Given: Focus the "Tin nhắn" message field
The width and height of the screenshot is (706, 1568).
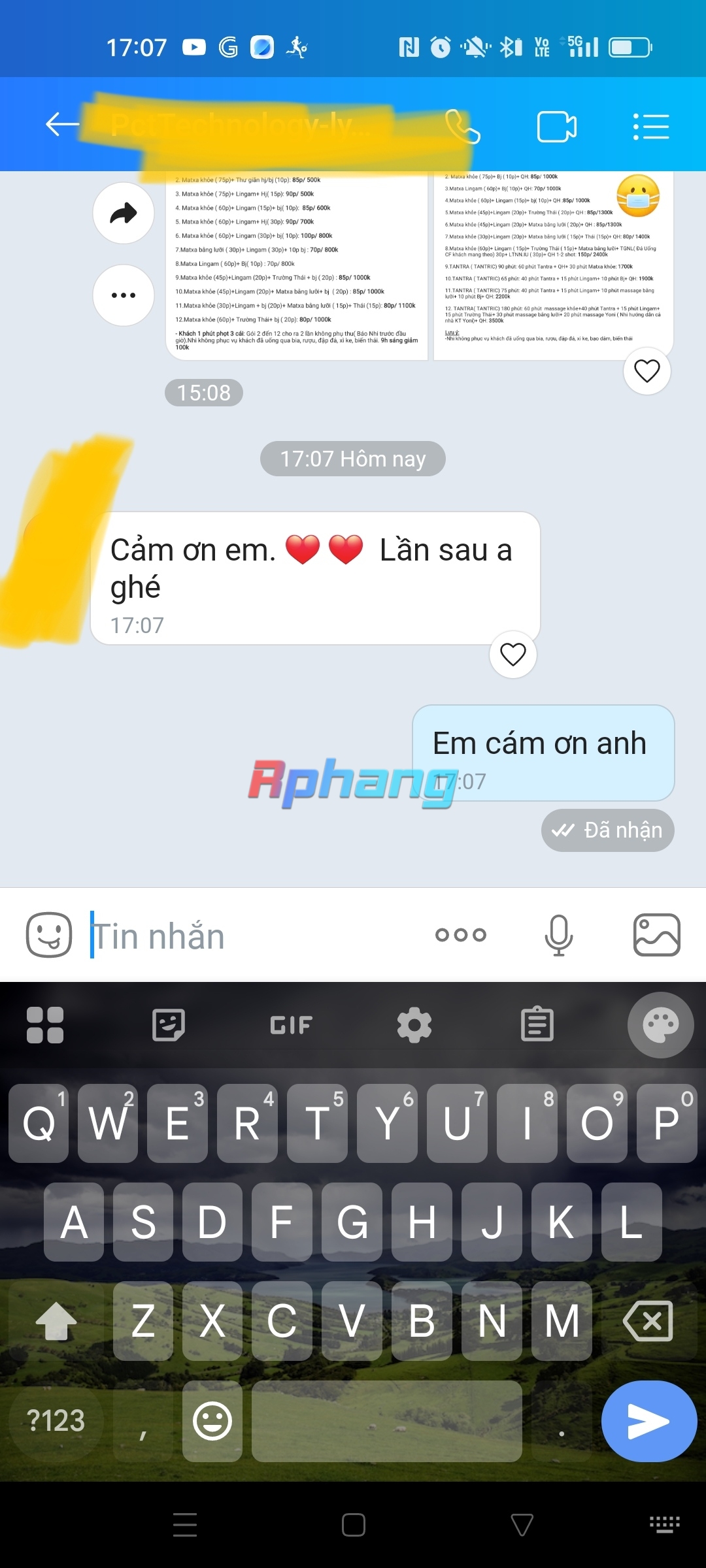Looking at the screenshot, I should click(x=255, y=936).
